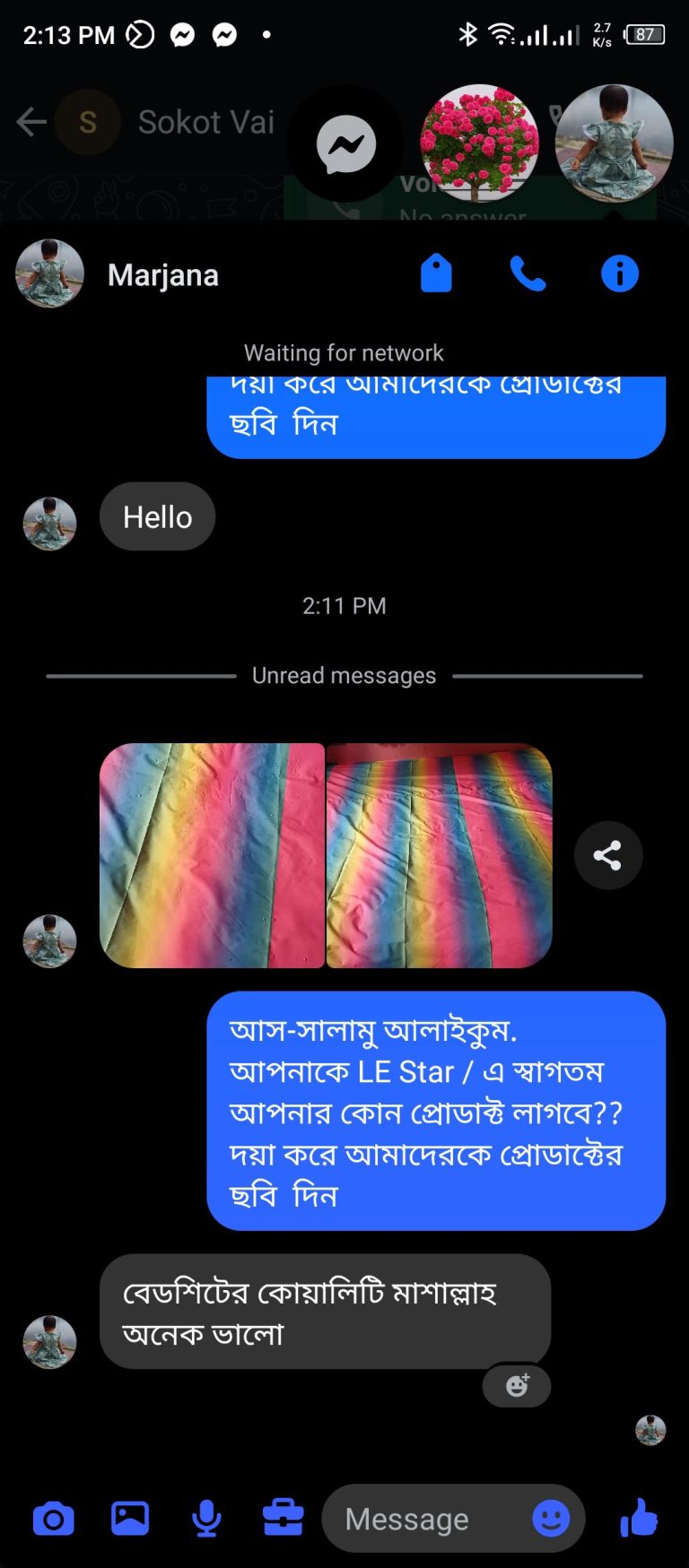689x1568 pixels.
Task: Open the shopping bag tag icon
Action: (436, 274)
